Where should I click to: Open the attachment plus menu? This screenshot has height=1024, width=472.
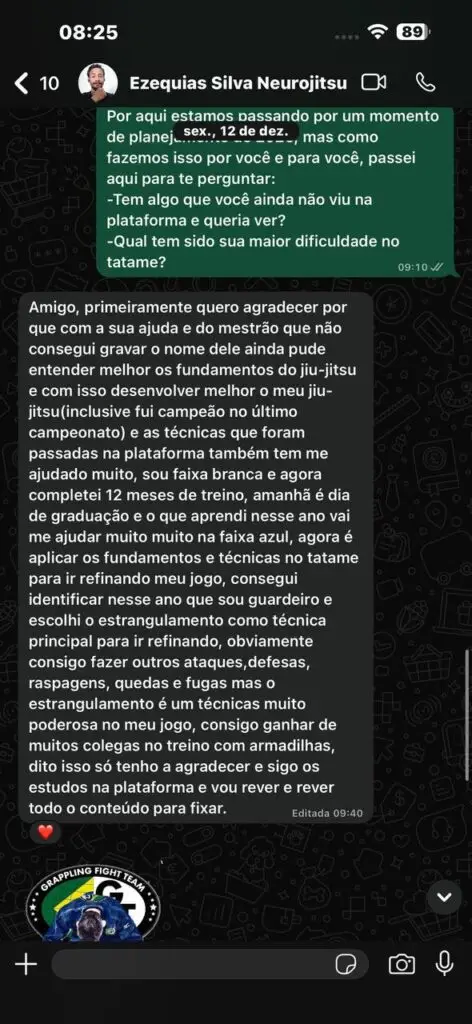click(x=26, y=964)
